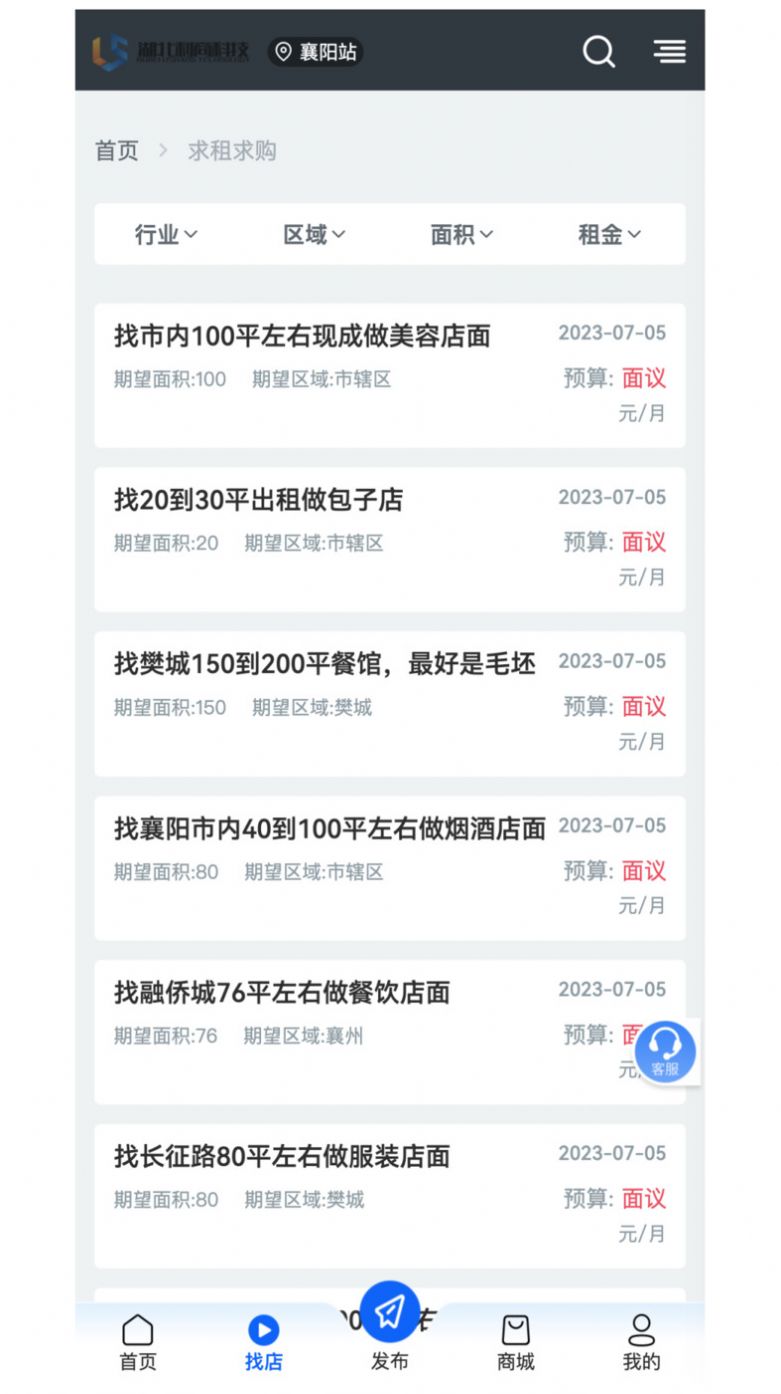Switch to the 找店 tab

click(263, 1340)
